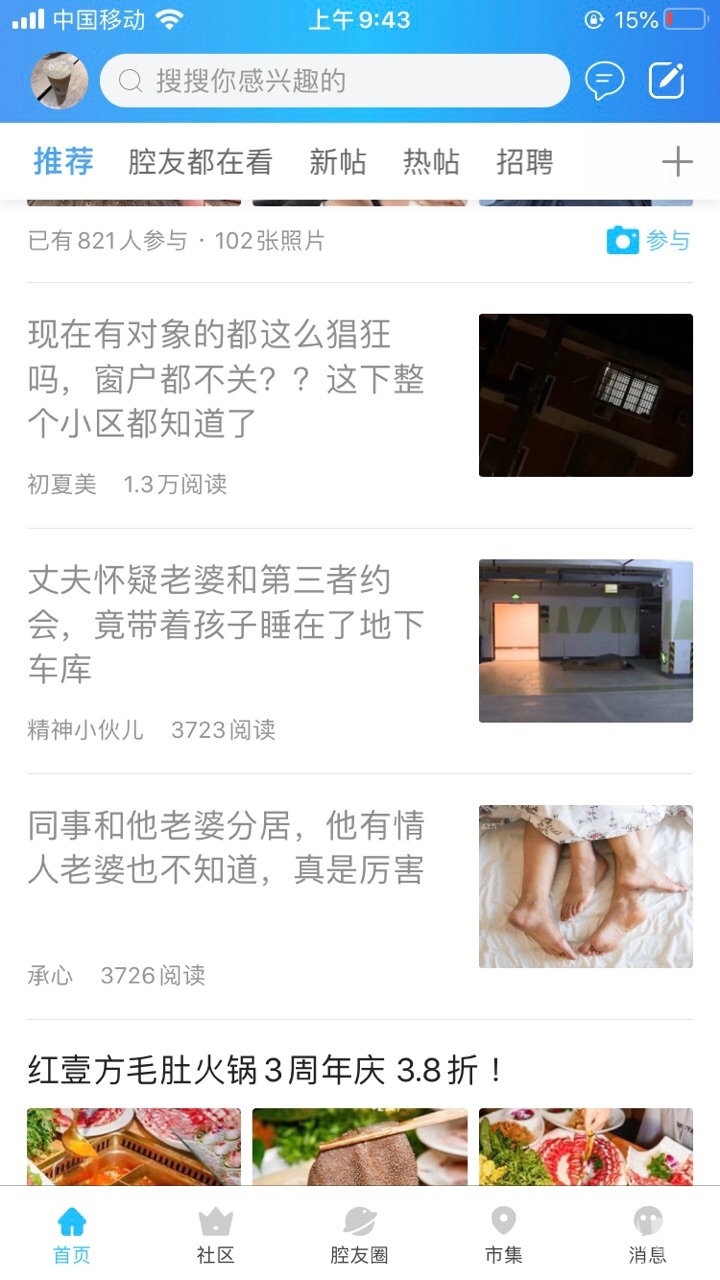Screen dimensions: 720x1280
Task: Open the post about 窗户都不关
Action: point(226,379)
